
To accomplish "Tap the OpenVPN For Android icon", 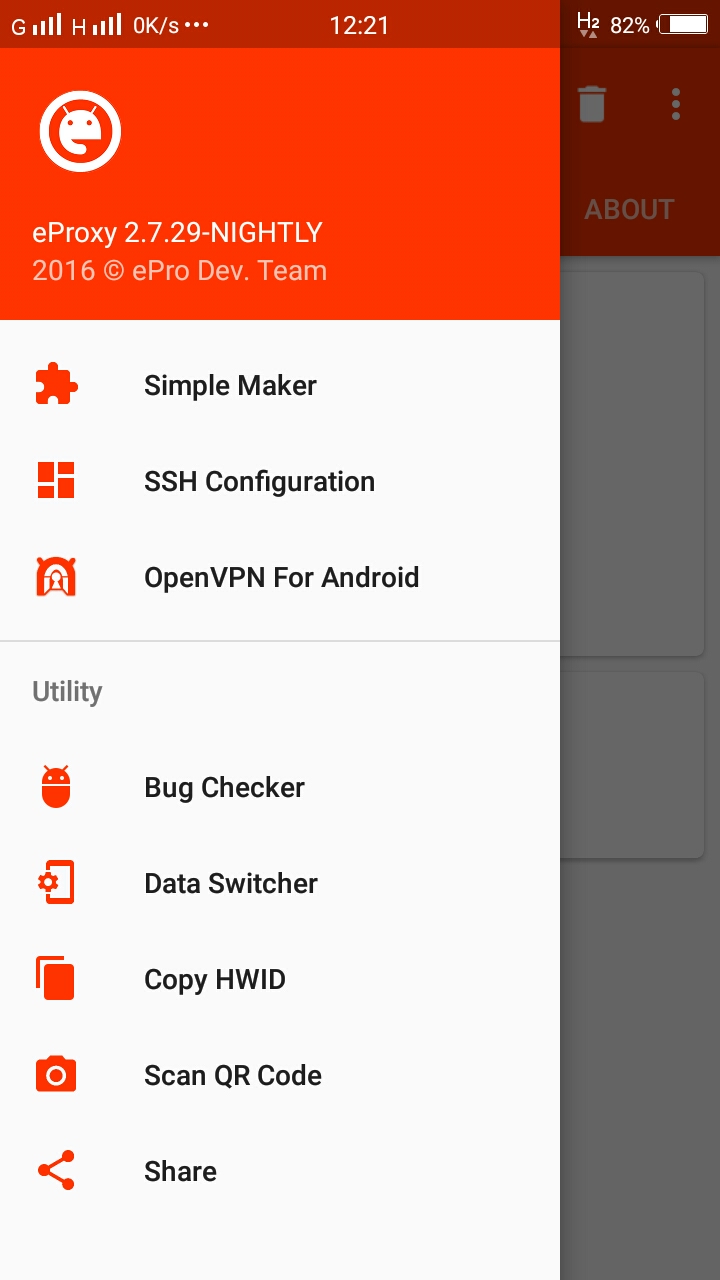I will click(x=57, y=576).
